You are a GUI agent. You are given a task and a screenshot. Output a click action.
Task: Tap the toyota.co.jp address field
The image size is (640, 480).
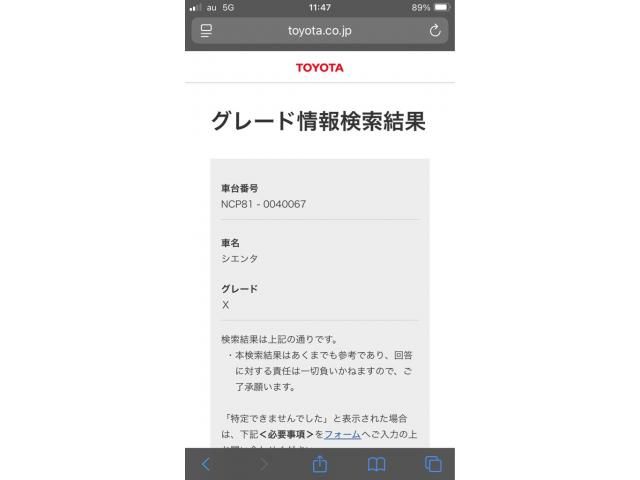[x=319, y=31]
